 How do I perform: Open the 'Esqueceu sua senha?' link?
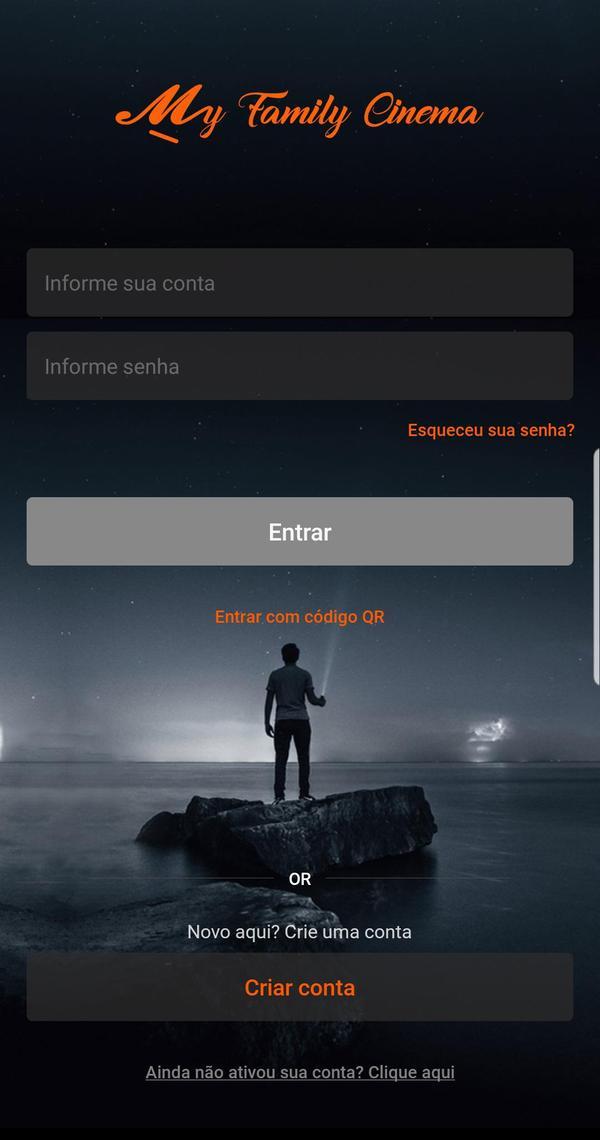[491, 430]
